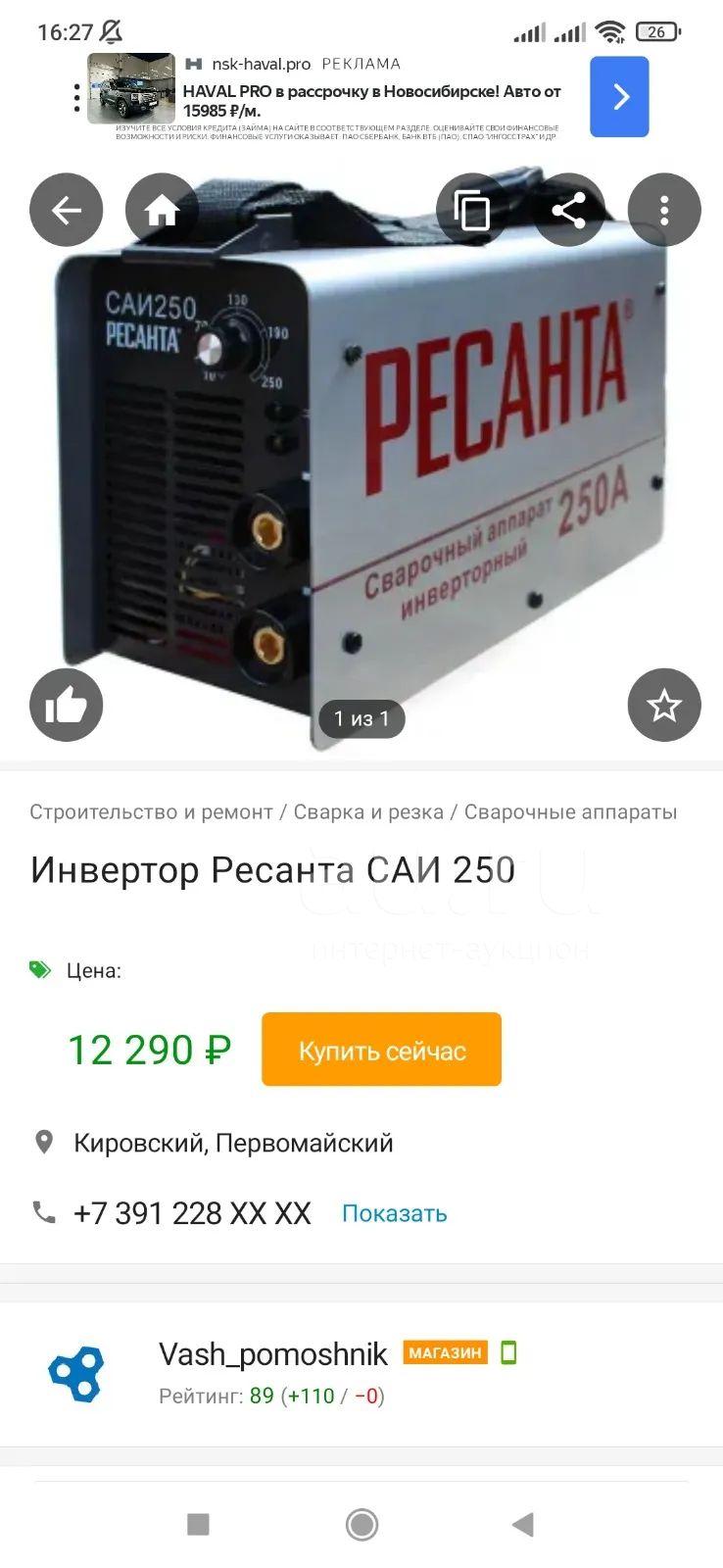Open the three-dot overflow menu
The height and width of the screenshot is (1568, 723).
pos(664,210)
